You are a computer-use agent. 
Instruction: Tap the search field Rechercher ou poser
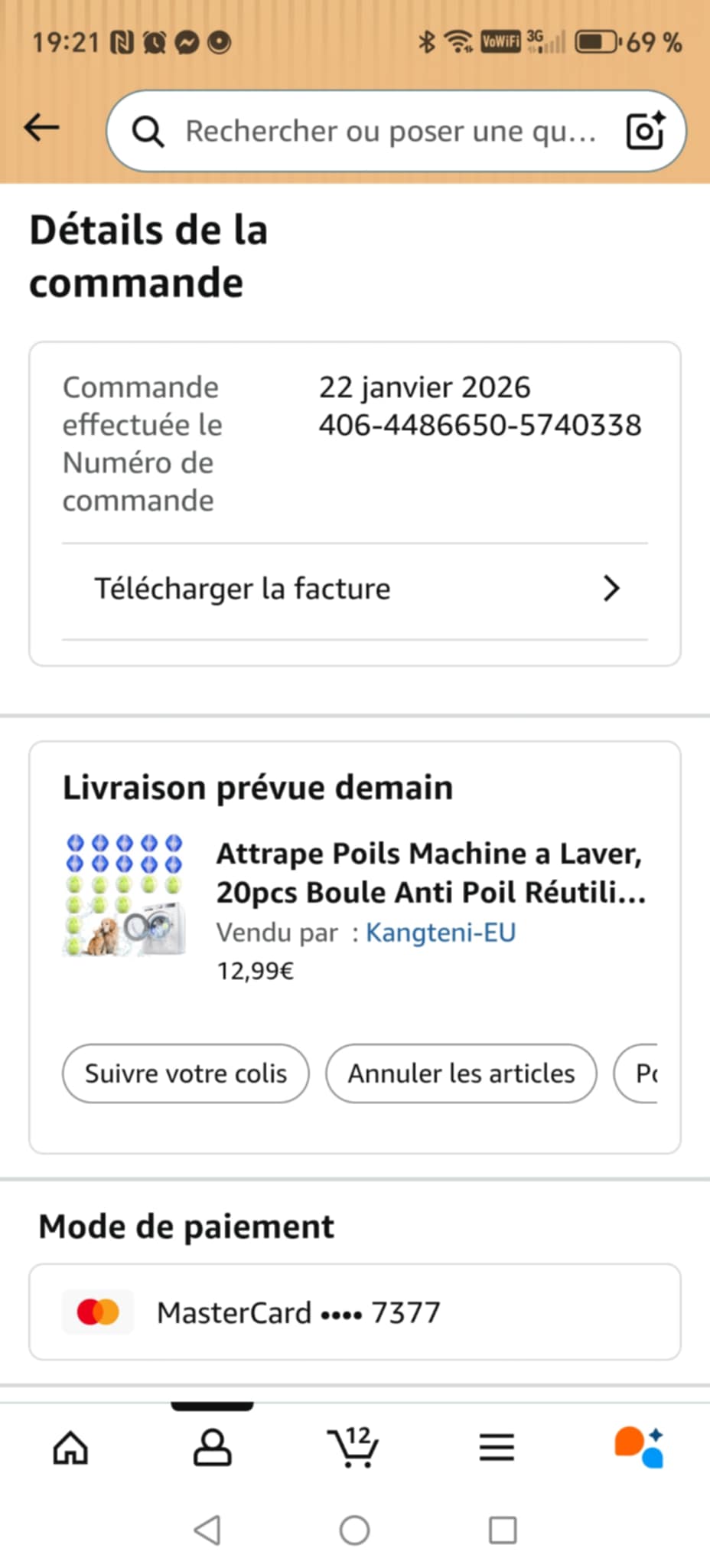pyautogui.click(x=383, y=131)
